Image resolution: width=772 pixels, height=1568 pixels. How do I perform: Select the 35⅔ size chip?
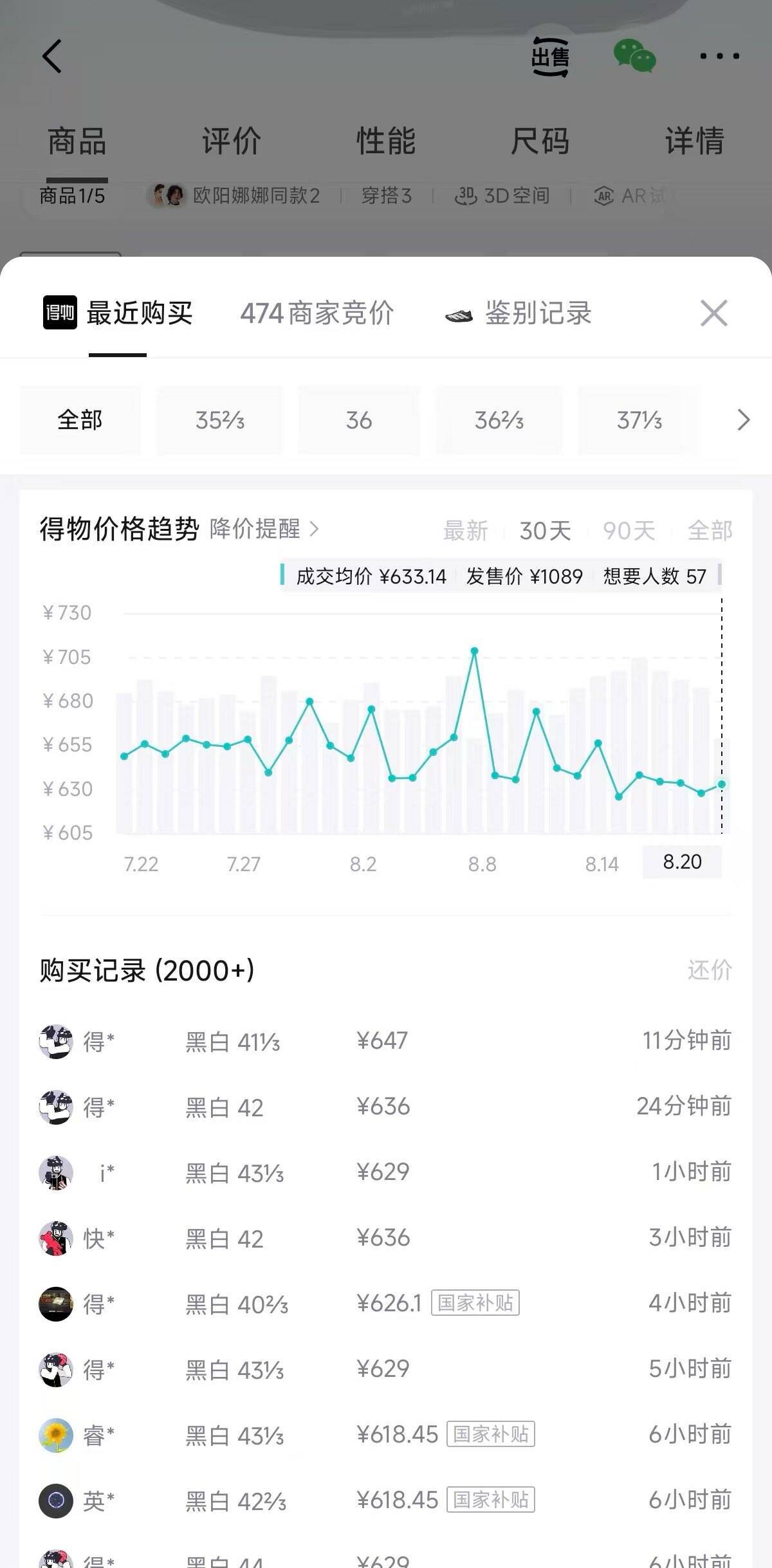(x=219, y=420)
